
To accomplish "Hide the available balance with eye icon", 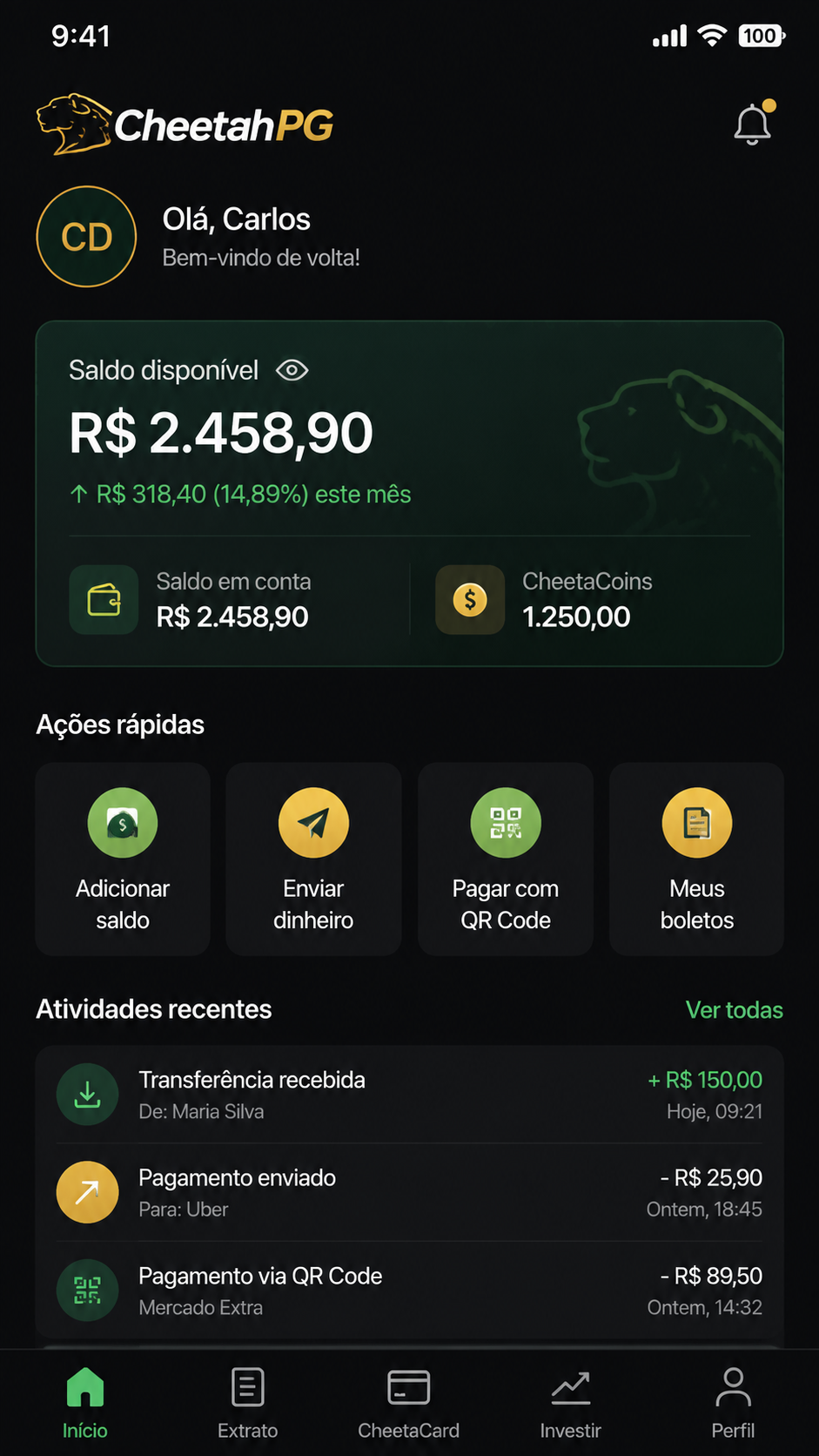I will (292, 370).
